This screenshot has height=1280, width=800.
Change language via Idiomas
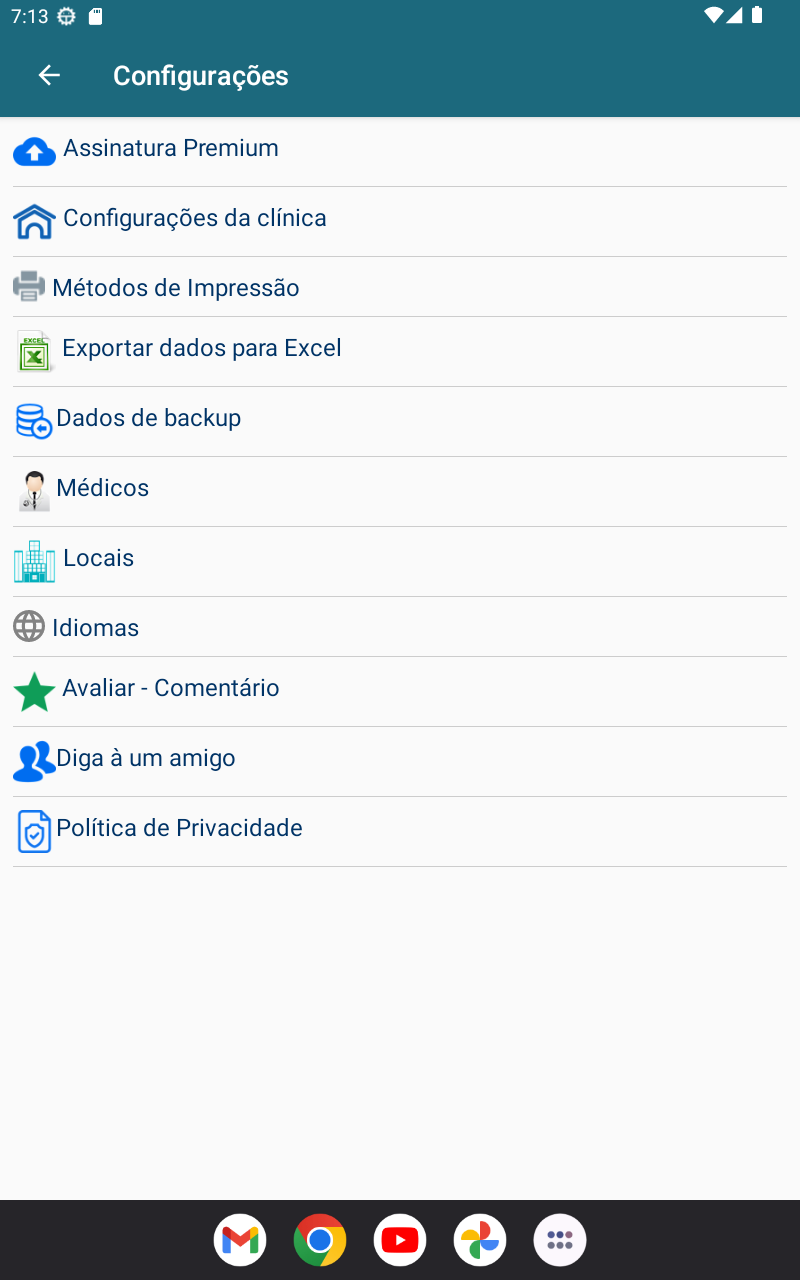(95, 628)
